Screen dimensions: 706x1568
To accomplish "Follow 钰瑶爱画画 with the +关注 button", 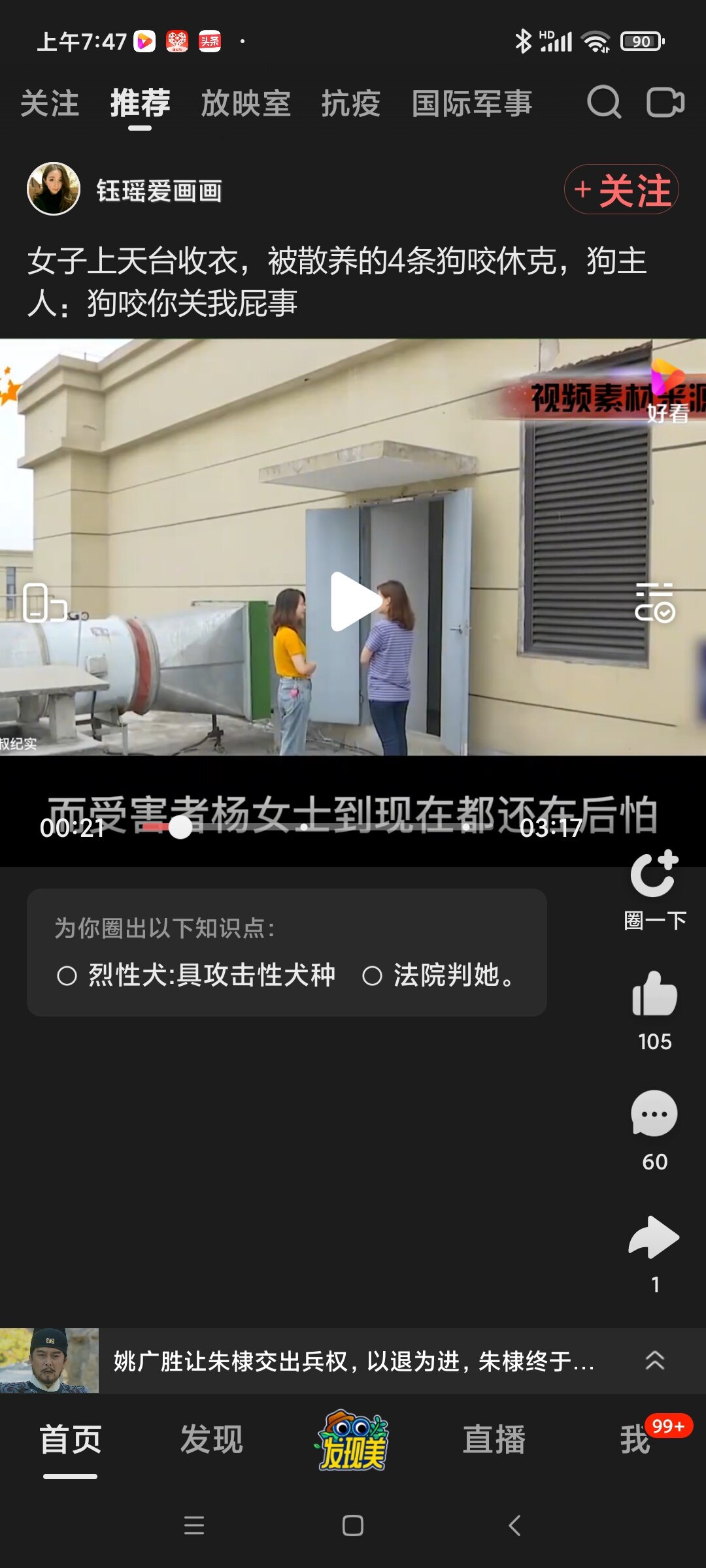I will coord(622,189).
